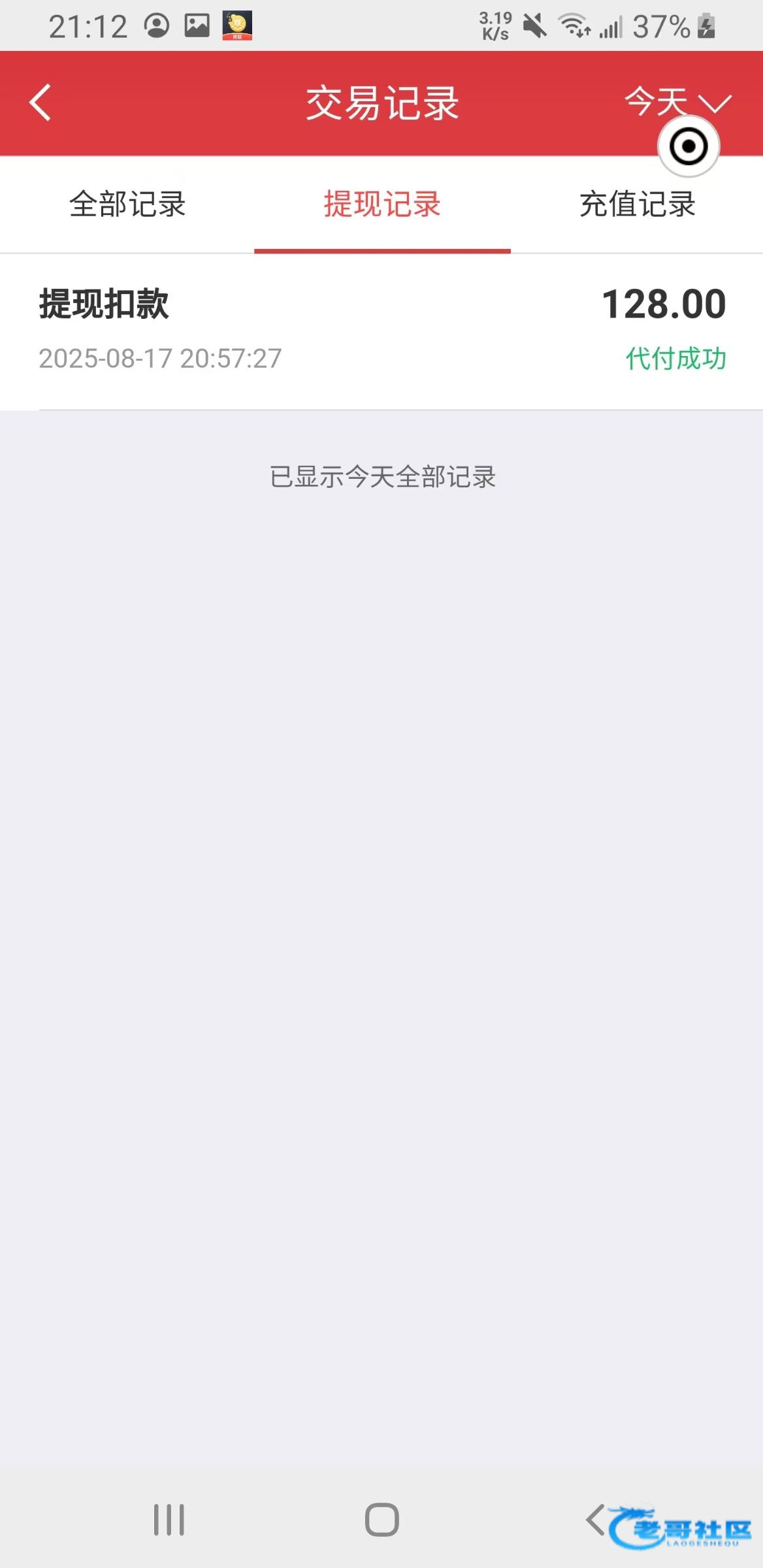The image size is (763, 1568).
Task: Tap the floating circular record button
Action: [x=689, y=146]
